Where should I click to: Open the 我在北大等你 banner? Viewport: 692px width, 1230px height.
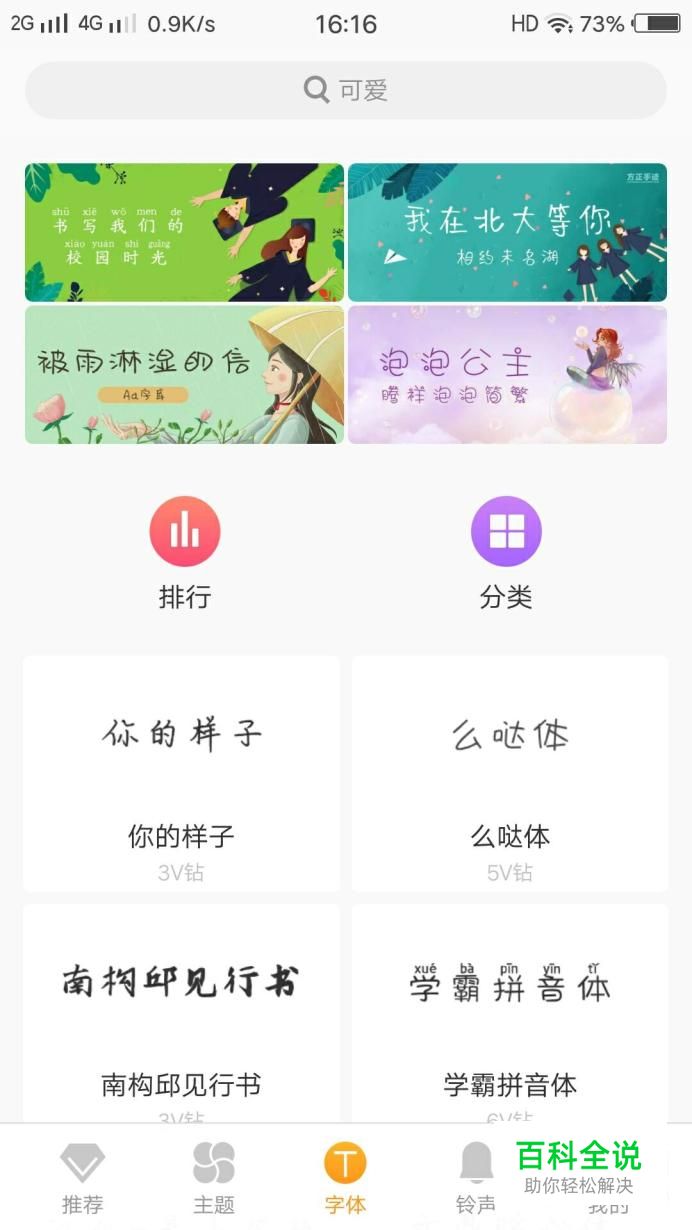(507, 232)
